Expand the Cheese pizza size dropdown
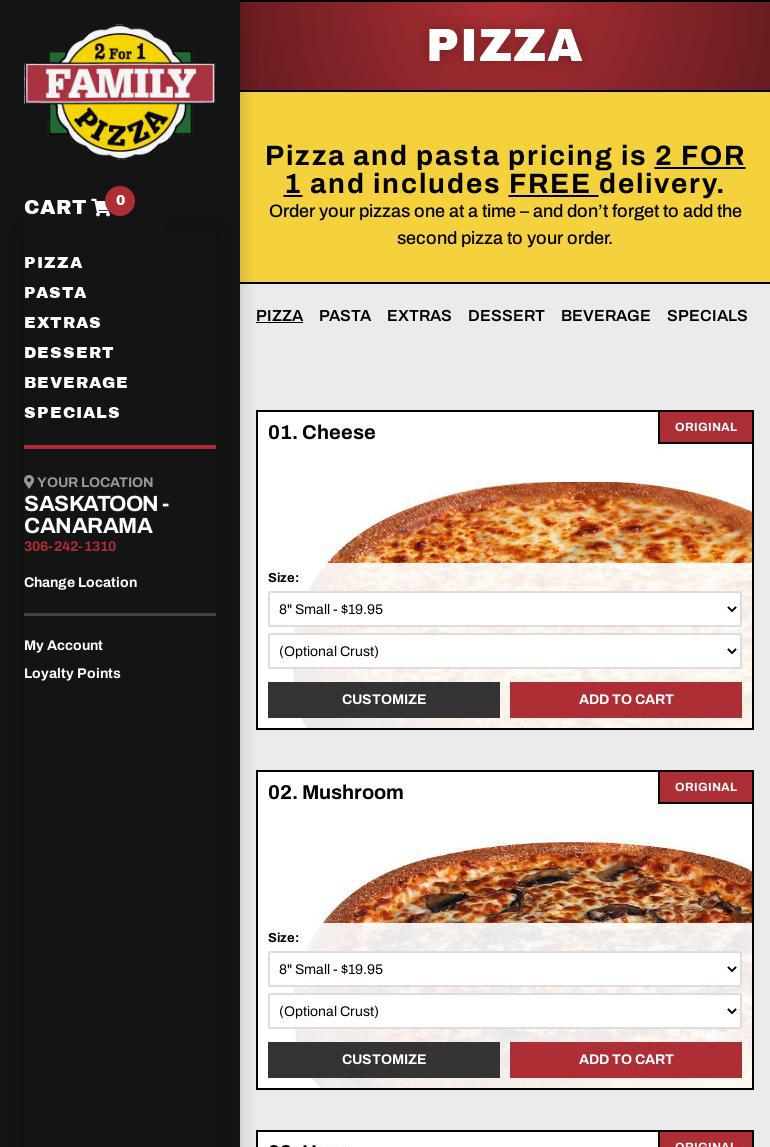The width and height of the screenshot is (770, 1147). click(x=504, y=609)
